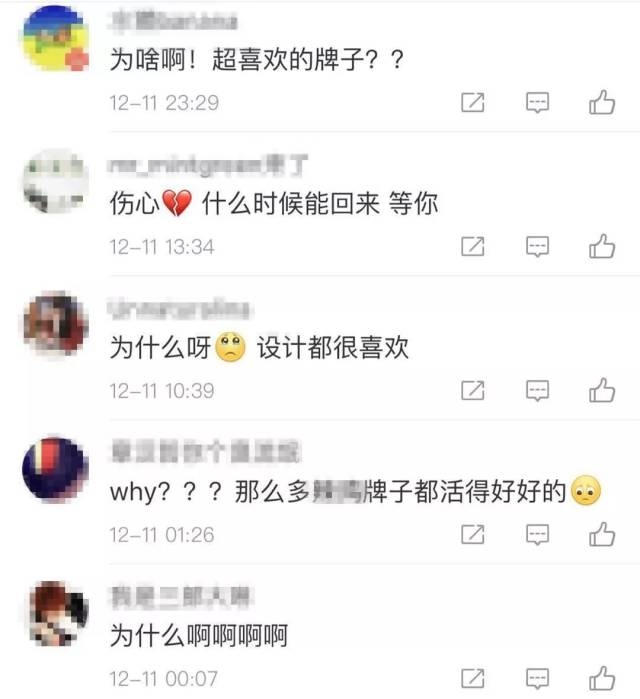Repost the comment "为啥啊！超喜欢的牌子？？"

pos(473,102)
